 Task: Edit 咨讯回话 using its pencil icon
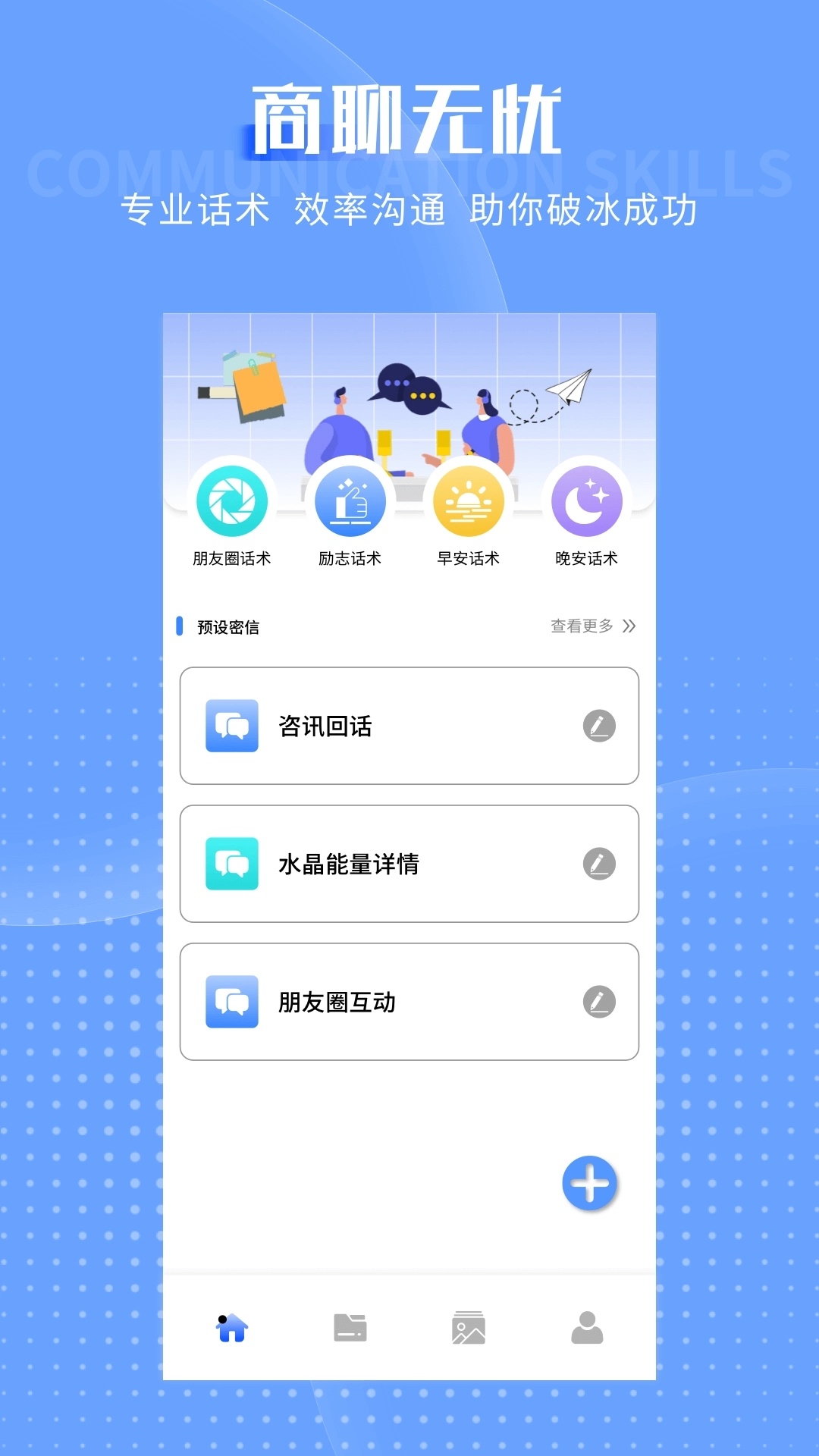click(x=601, y=726)
